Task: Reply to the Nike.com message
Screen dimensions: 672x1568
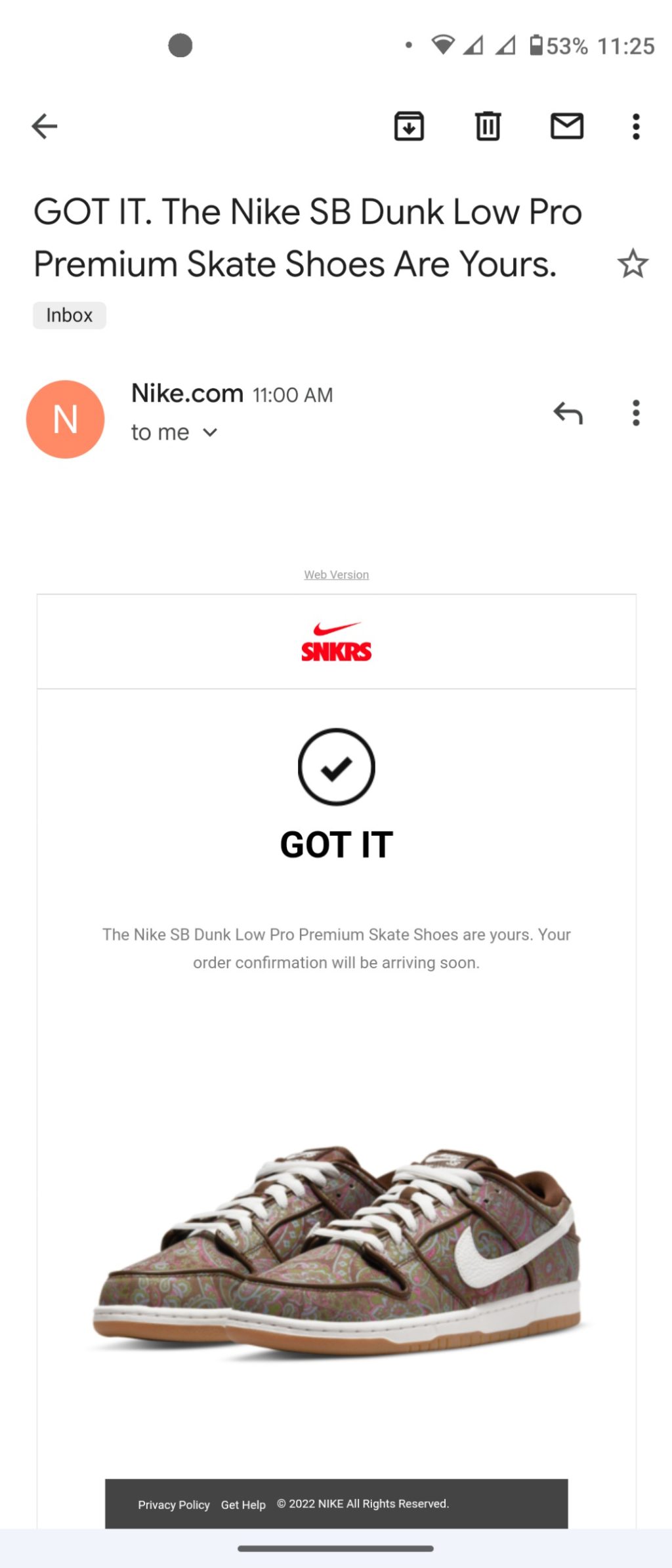Action: [568, 413]
